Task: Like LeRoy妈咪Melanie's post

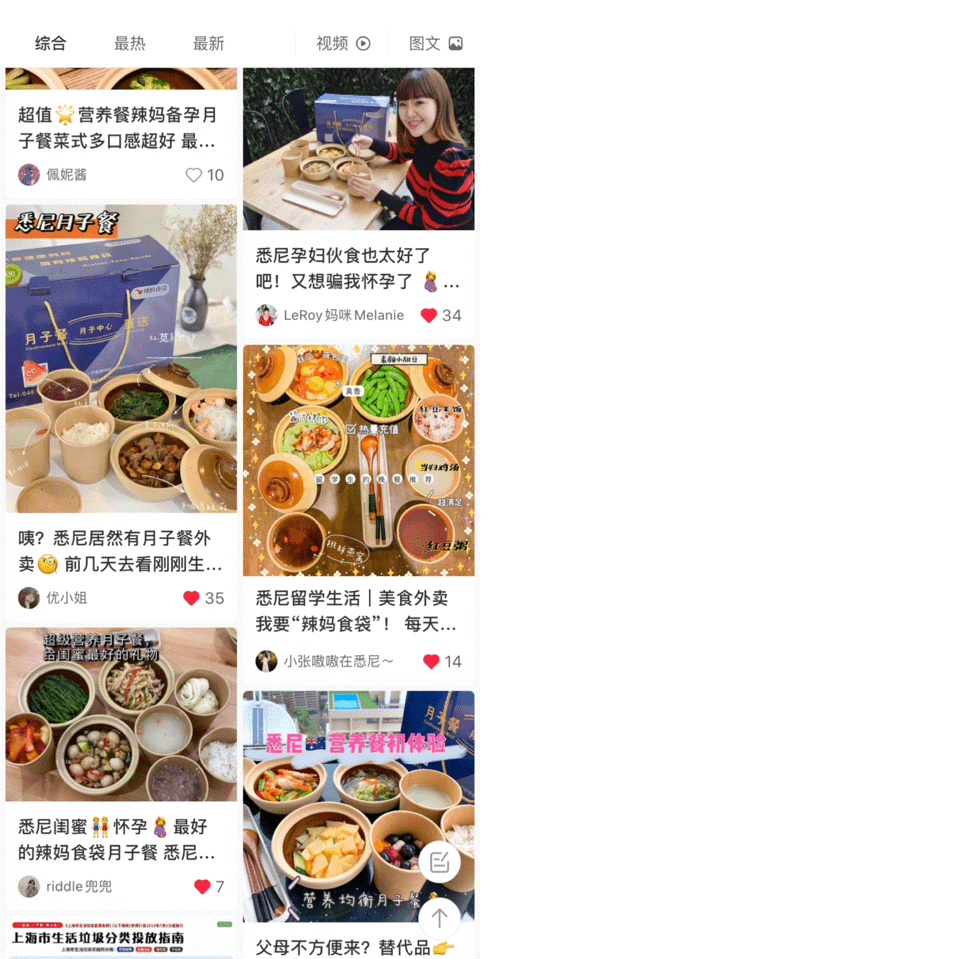Action: pos(429,315)
